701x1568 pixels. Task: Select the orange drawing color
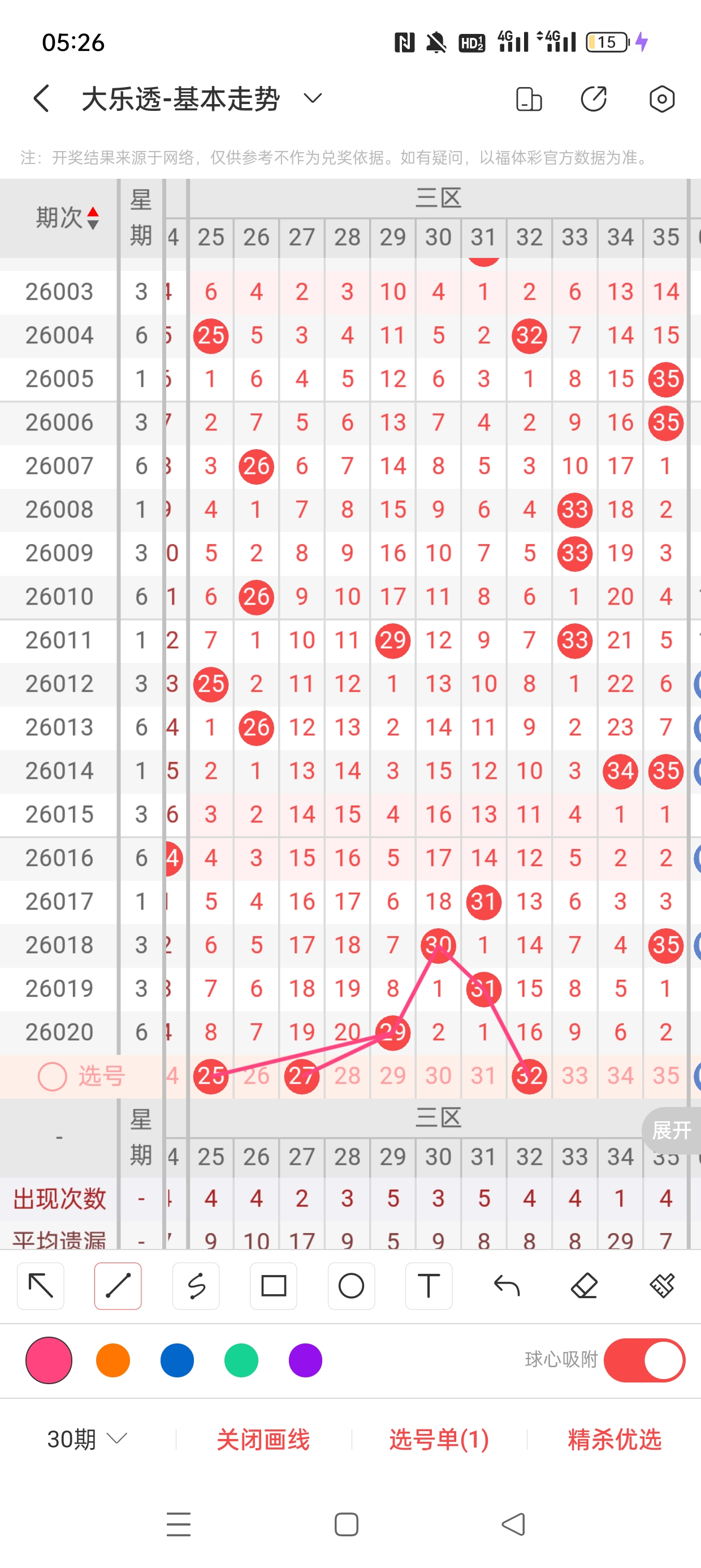(113, 1360)
